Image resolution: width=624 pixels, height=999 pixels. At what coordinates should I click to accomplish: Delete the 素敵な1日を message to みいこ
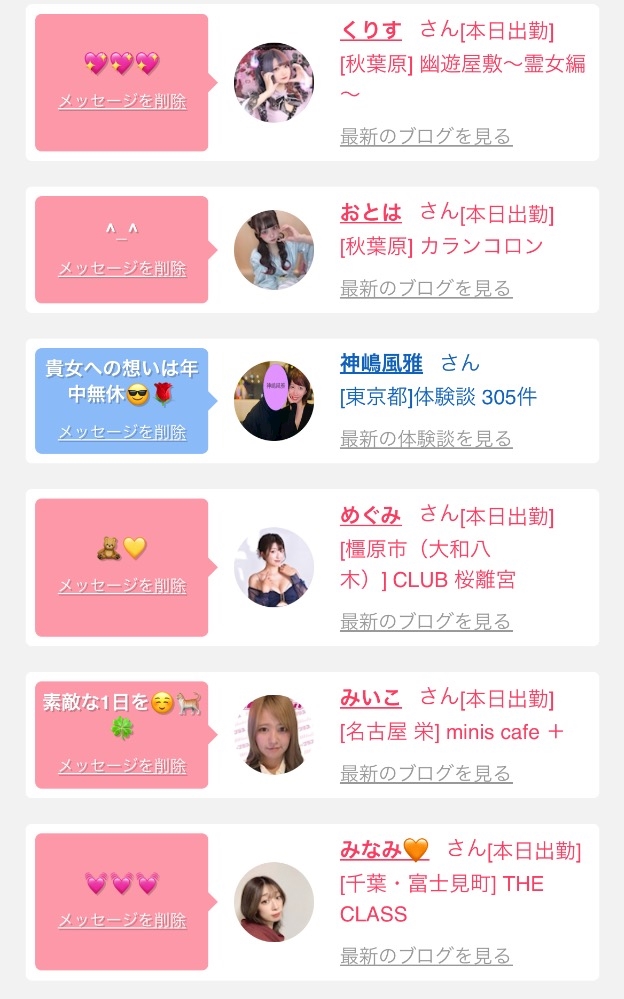[122, 765]
